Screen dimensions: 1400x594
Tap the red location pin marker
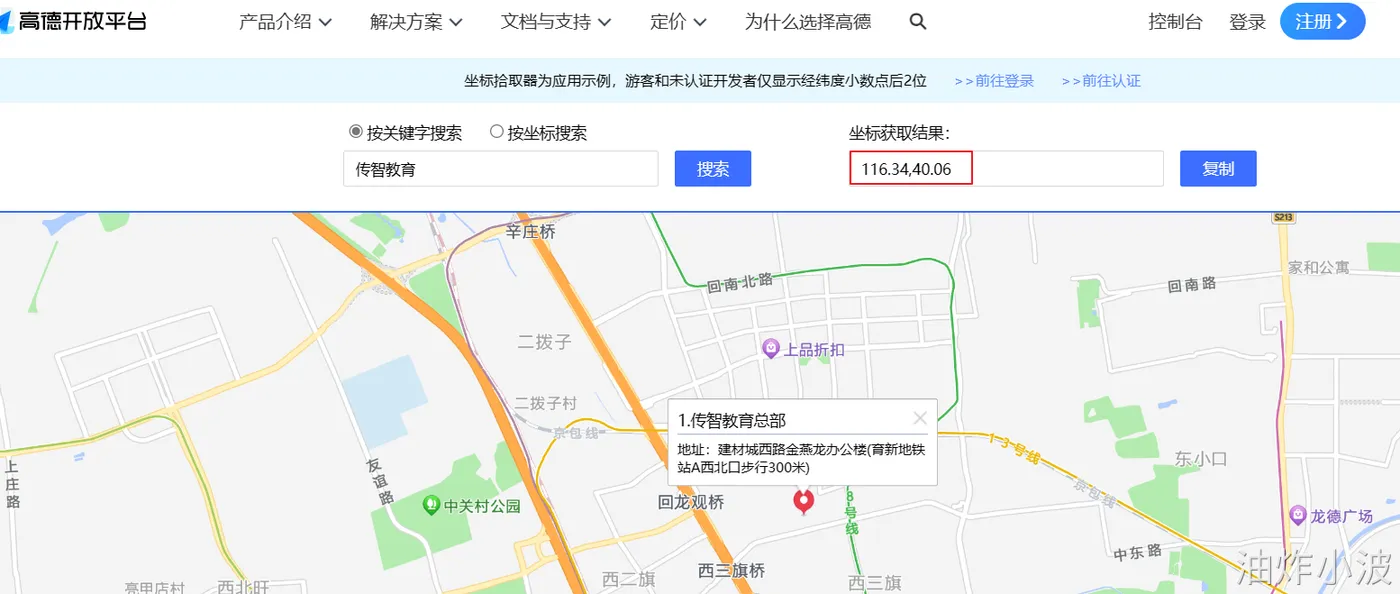[x=803, y=500]
